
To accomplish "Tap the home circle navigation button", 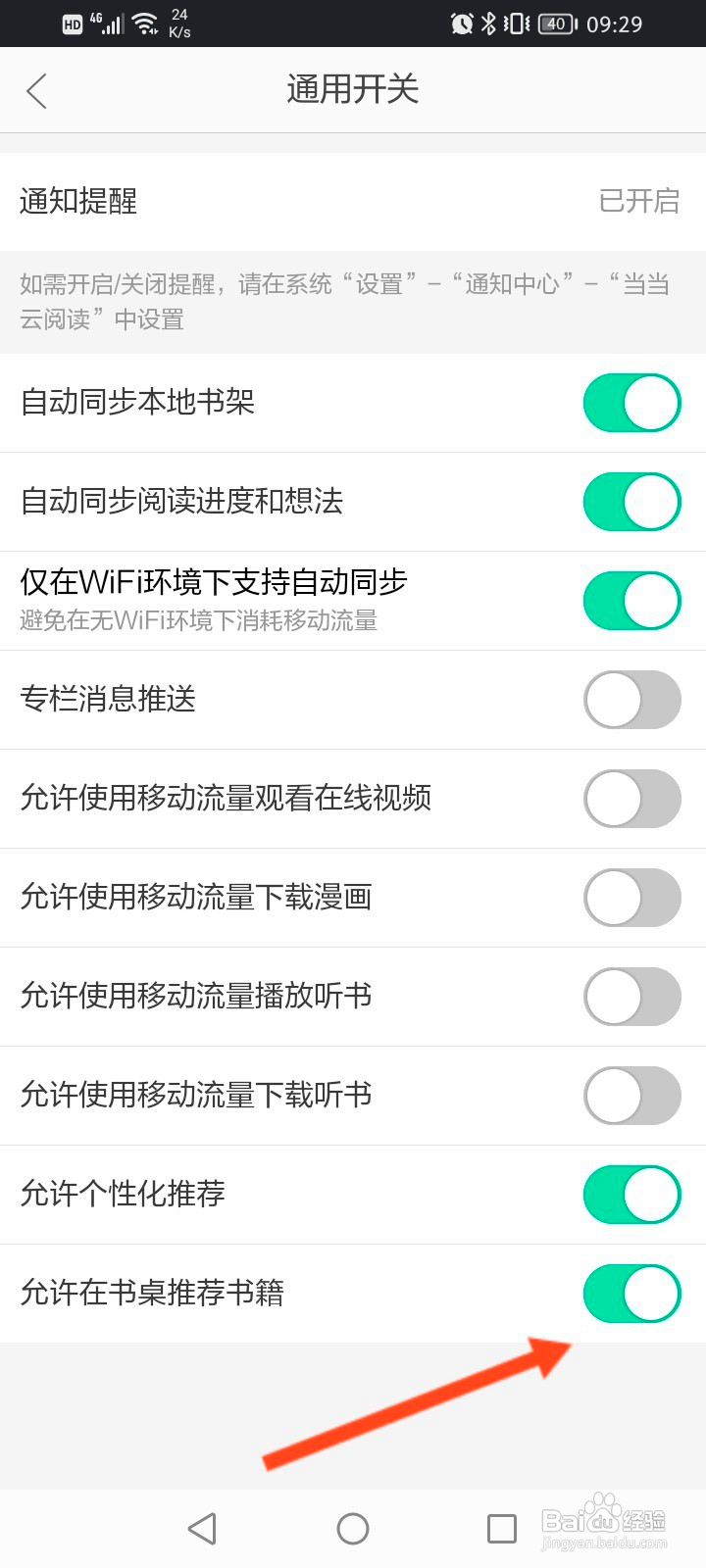I will click(x=353, y=1528).
